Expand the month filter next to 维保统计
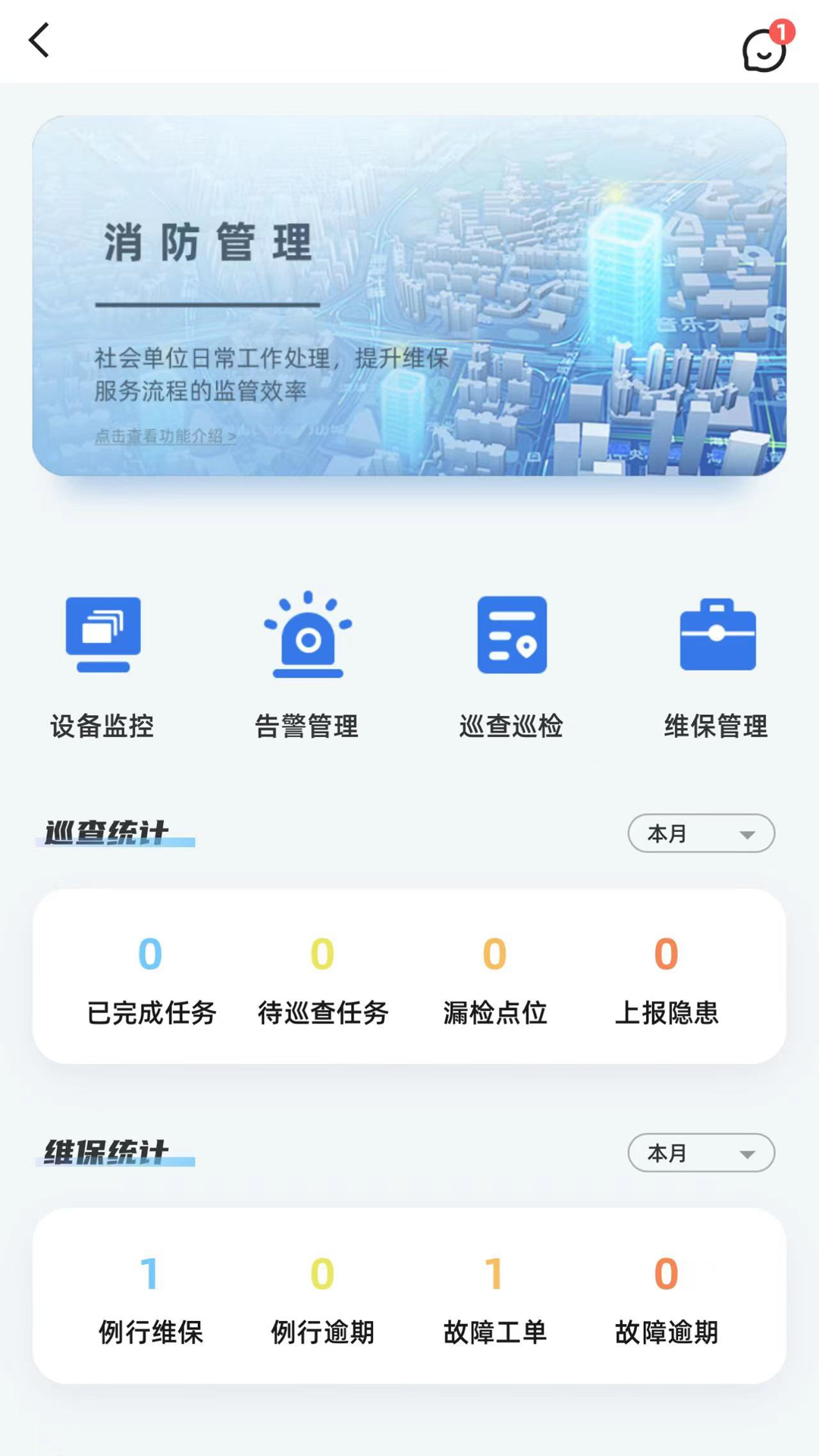This screenshot has height=1456, width=819. (x=700, y=1153)
